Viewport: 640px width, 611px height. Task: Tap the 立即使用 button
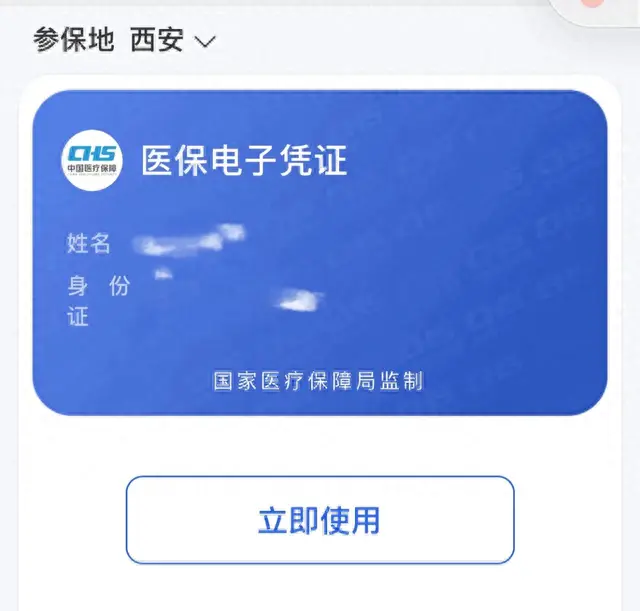pos(319,520)
